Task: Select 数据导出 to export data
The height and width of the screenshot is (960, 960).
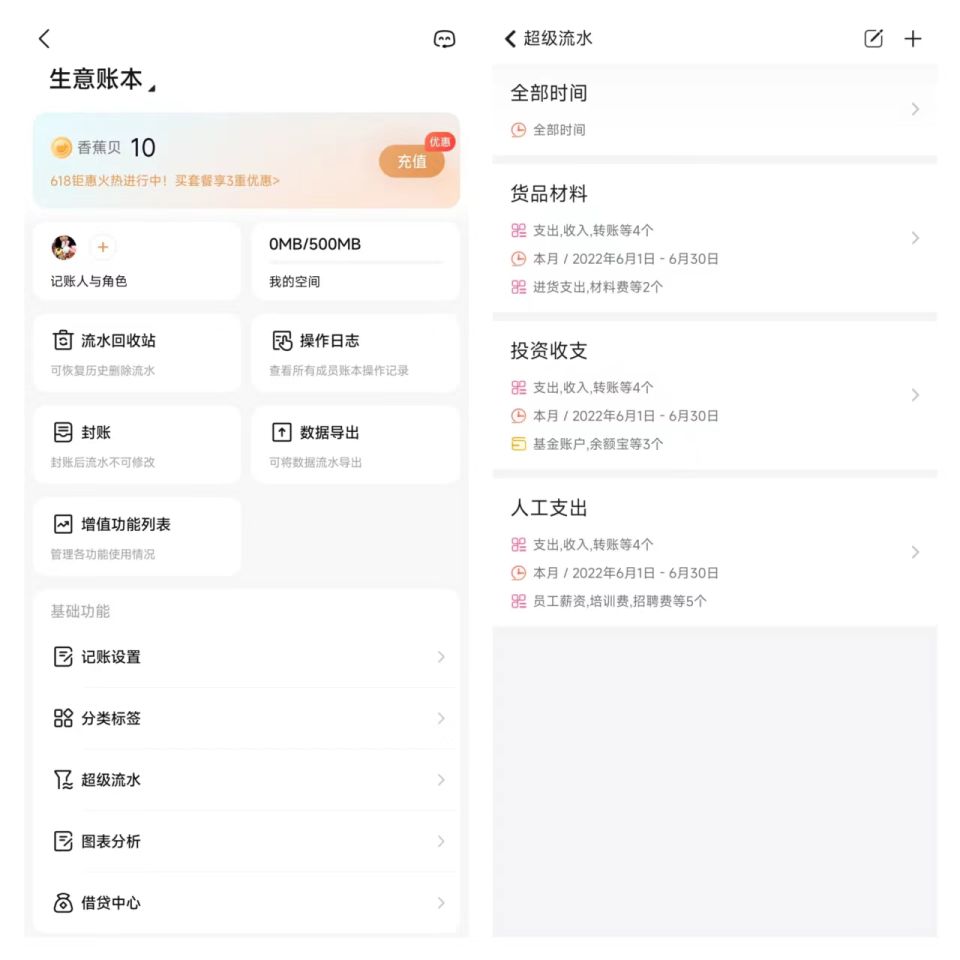Action: coord(355,444)
